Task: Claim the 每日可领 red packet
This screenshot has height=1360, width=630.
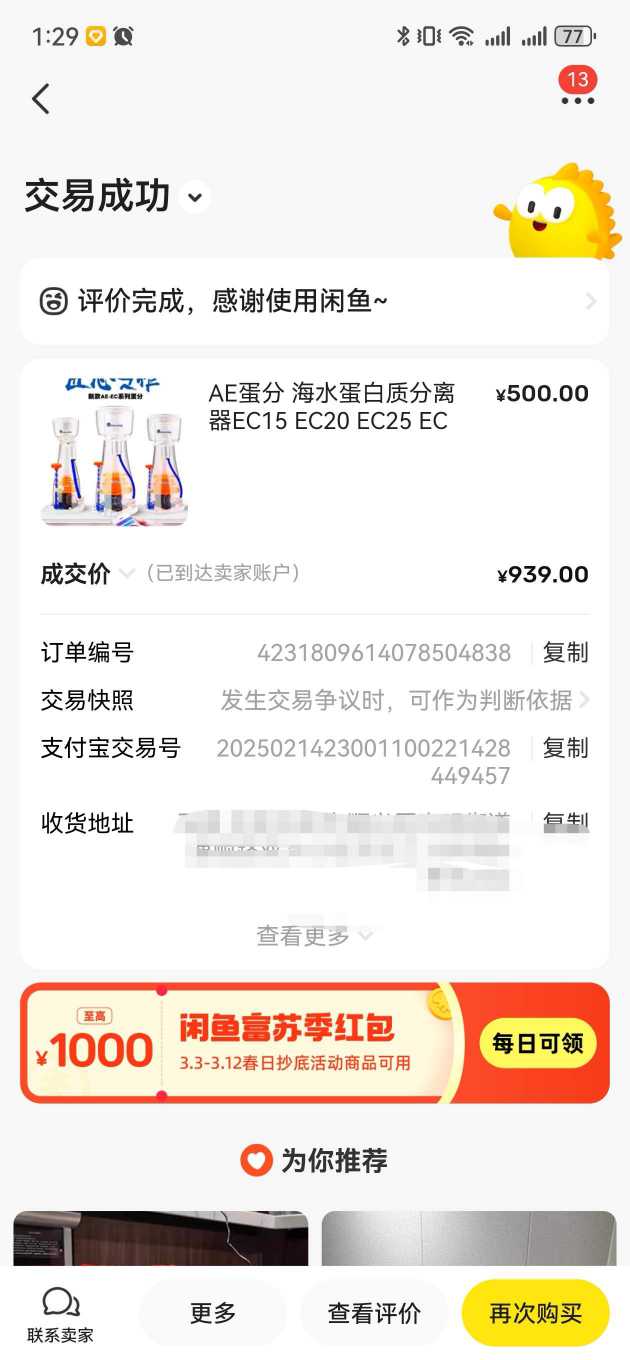Action: (537, 1043)
